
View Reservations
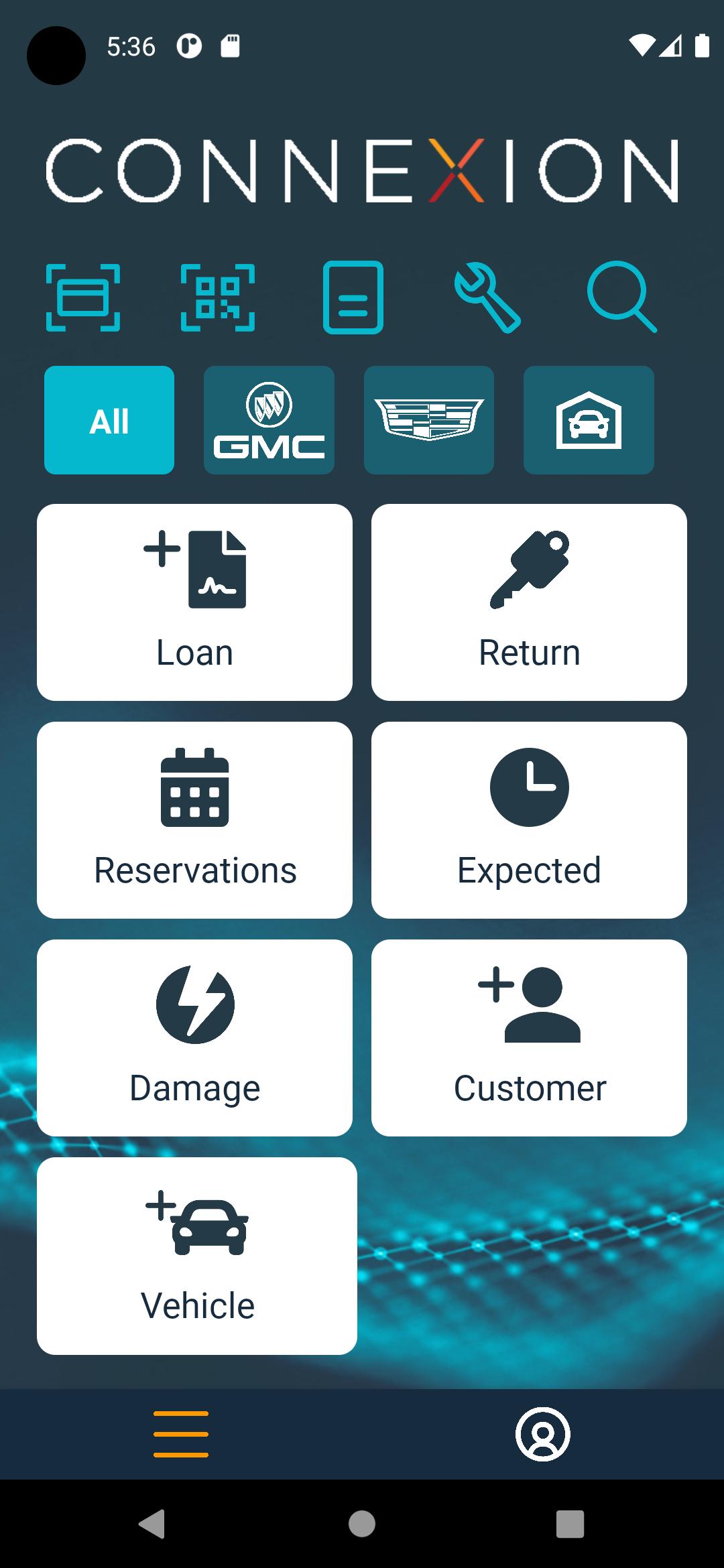point(194,820)
